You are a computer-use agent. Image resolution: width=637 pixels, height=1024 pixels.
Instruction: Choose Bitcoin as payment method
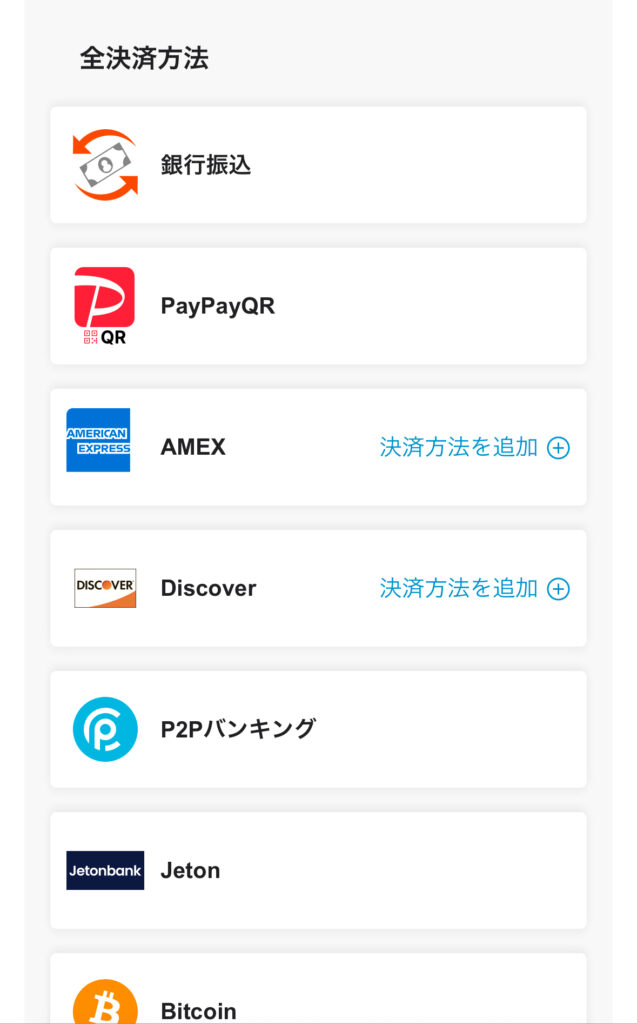click(x=318, y=988)
